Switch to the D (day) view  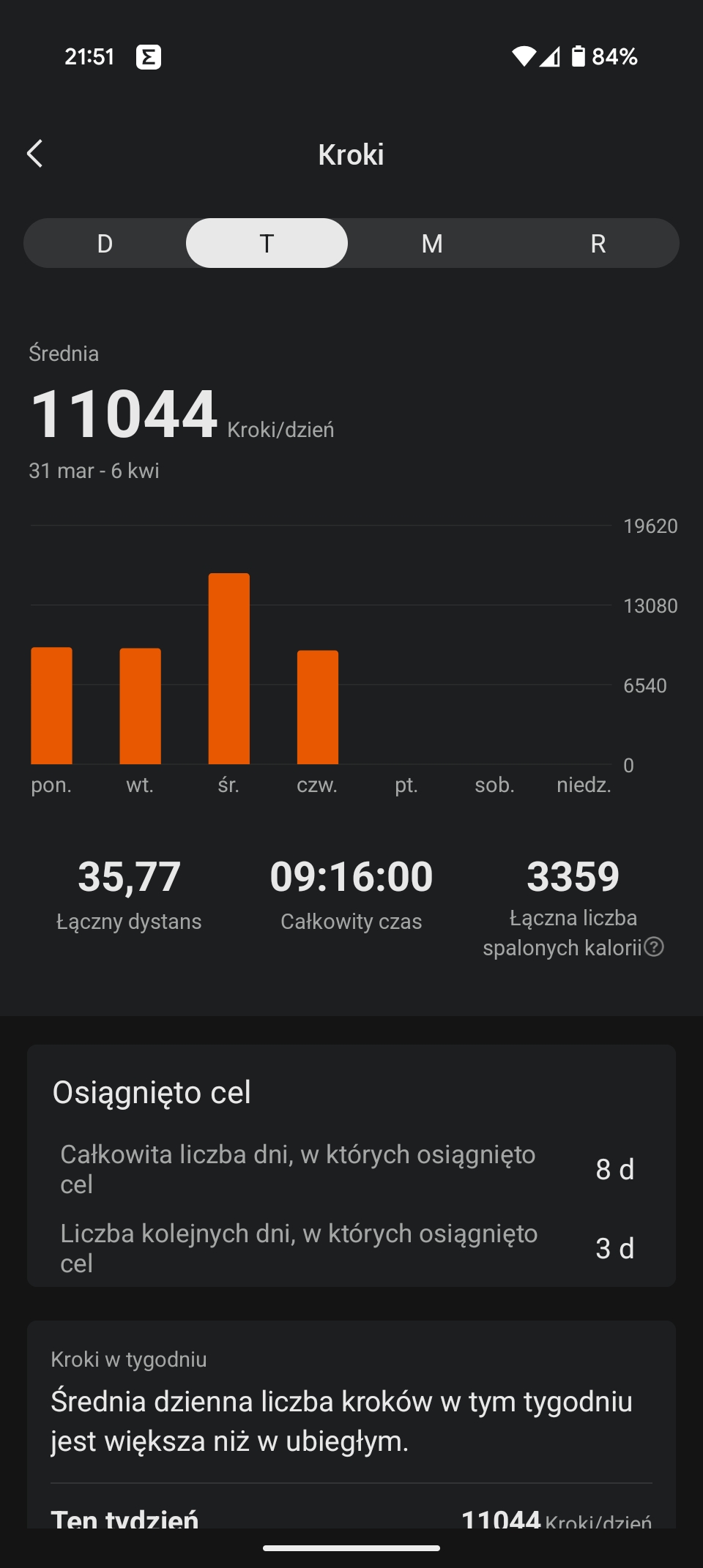coord(105,243)
